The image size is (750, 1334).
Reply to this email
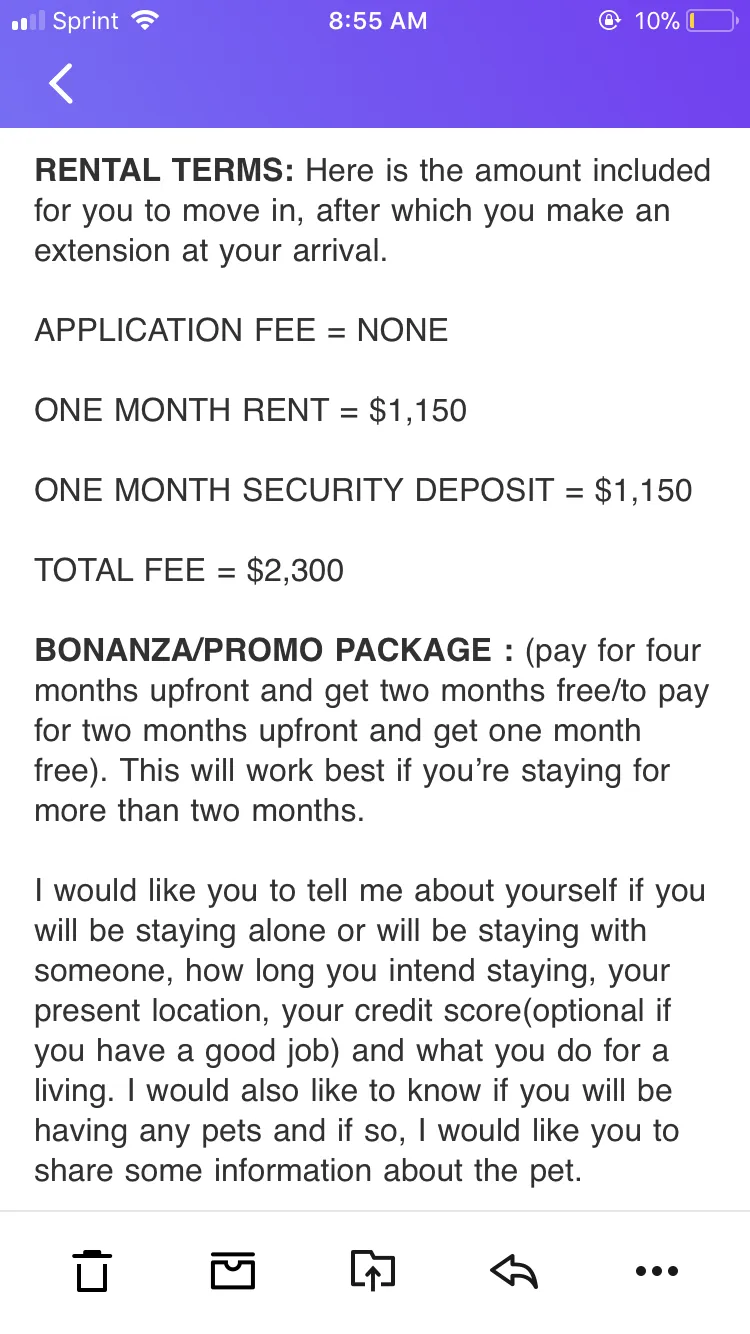pos(515,1271)
